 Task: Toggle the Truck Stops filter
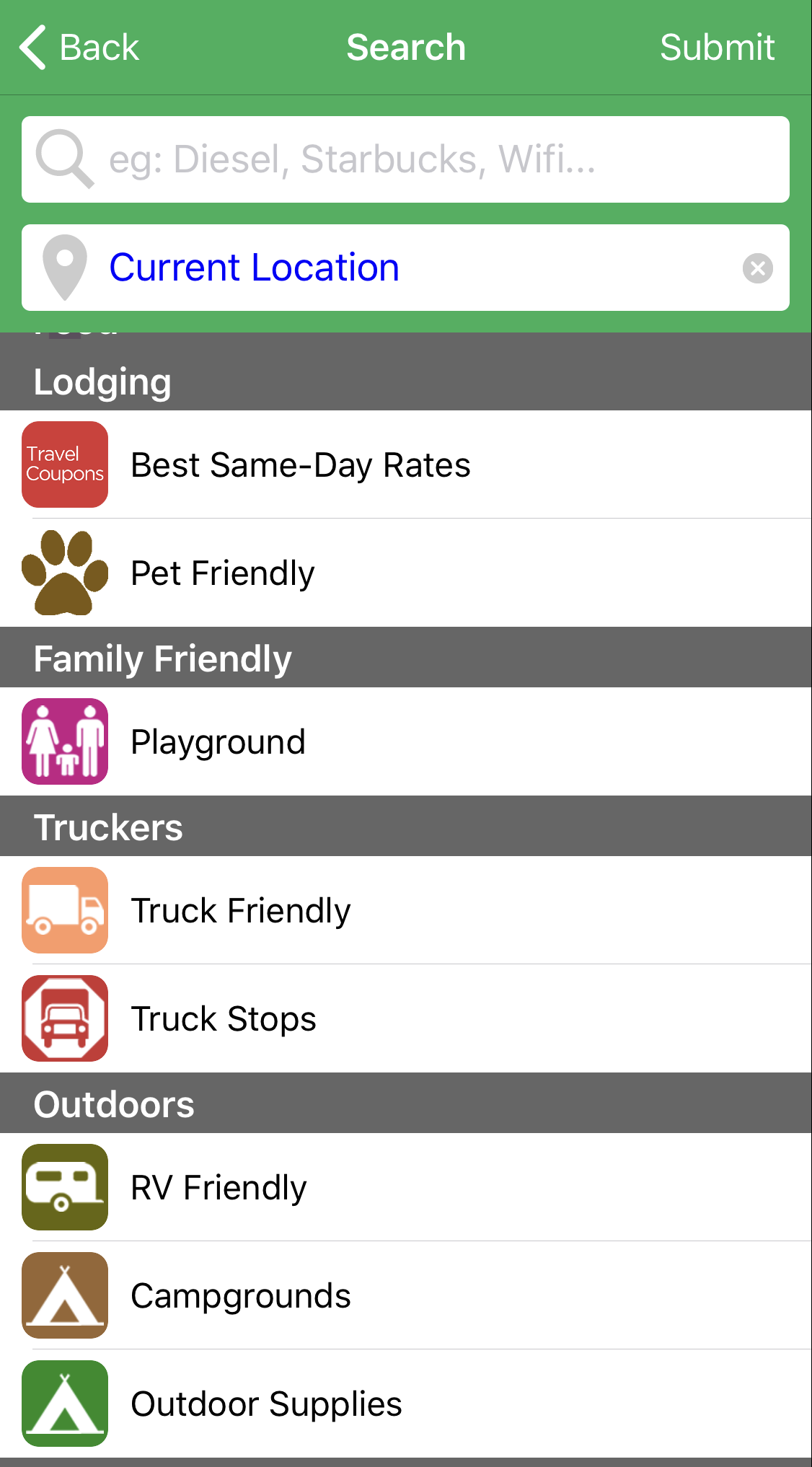pyautogui.click(x=223, y=1018)
